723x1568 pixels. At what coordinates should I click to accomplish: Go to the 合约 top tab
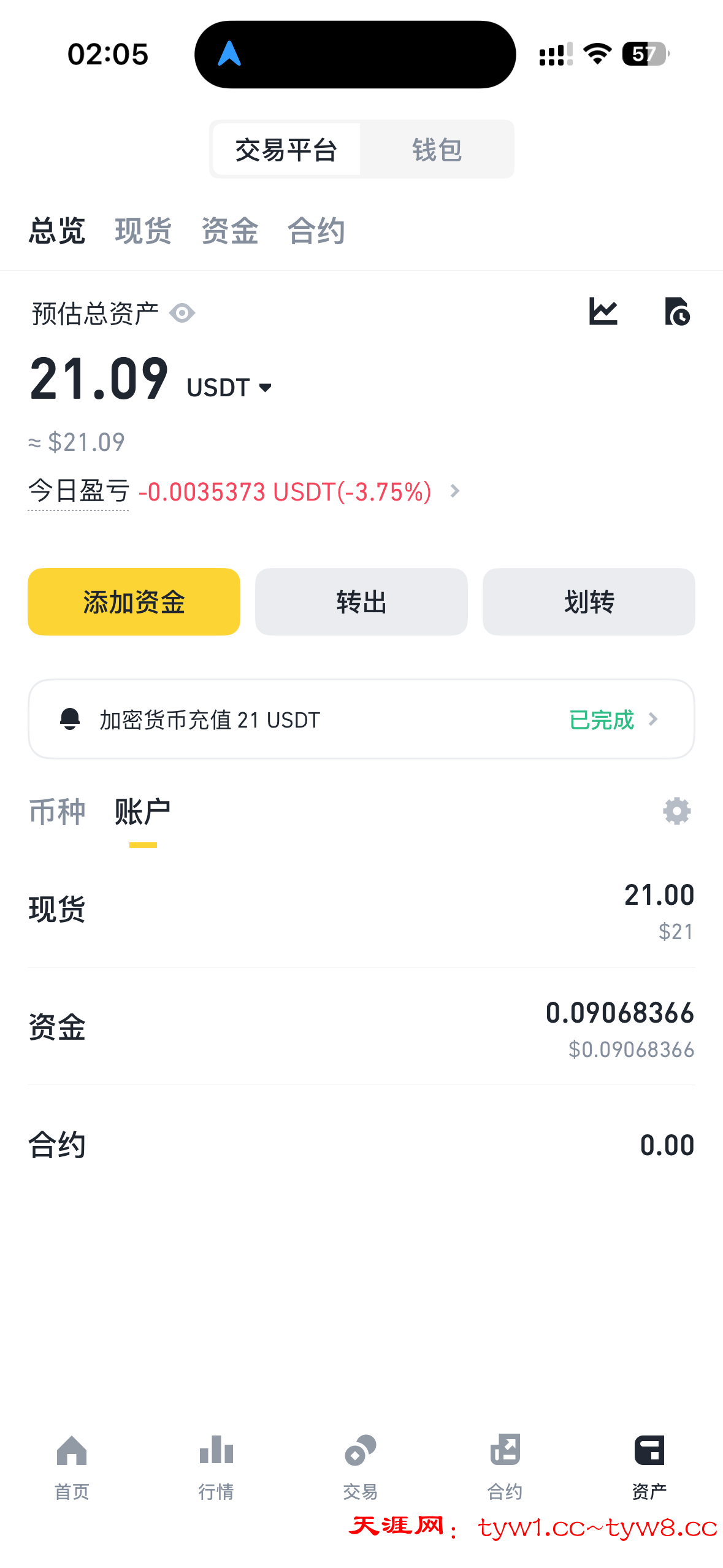[x=316, y=231]
